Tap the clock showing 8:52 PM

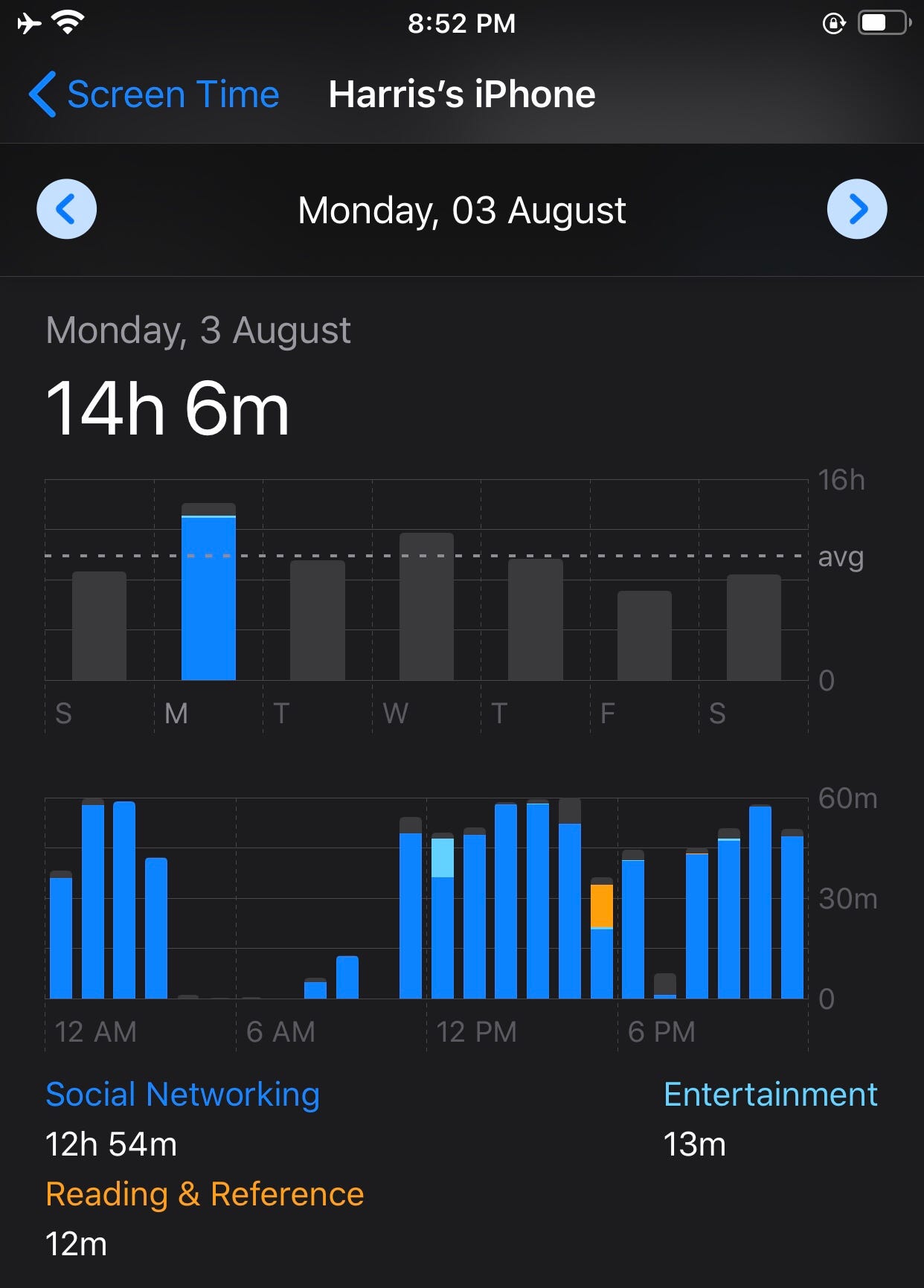[x=462, y=22]
